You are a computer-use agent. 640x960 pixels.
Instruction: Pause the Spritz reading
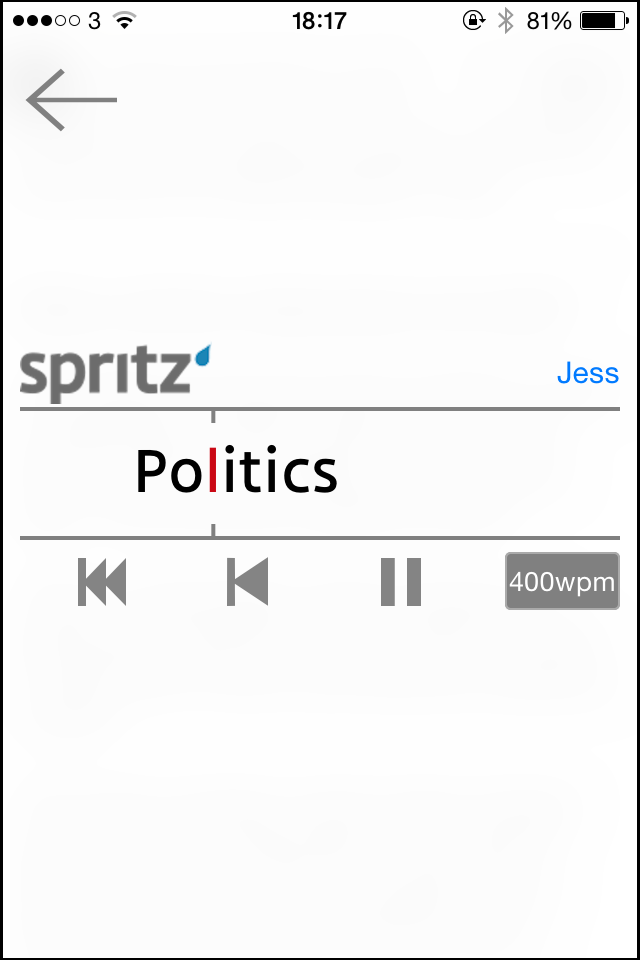[x=401, y=582]
